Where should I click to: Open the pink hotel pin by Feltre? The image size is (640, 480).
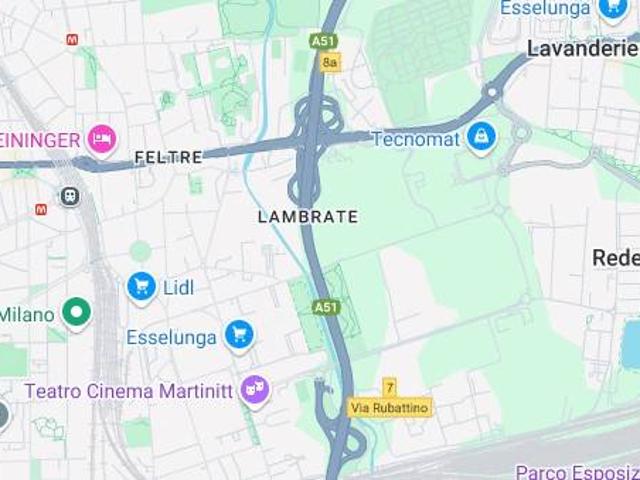coord(101,138)
